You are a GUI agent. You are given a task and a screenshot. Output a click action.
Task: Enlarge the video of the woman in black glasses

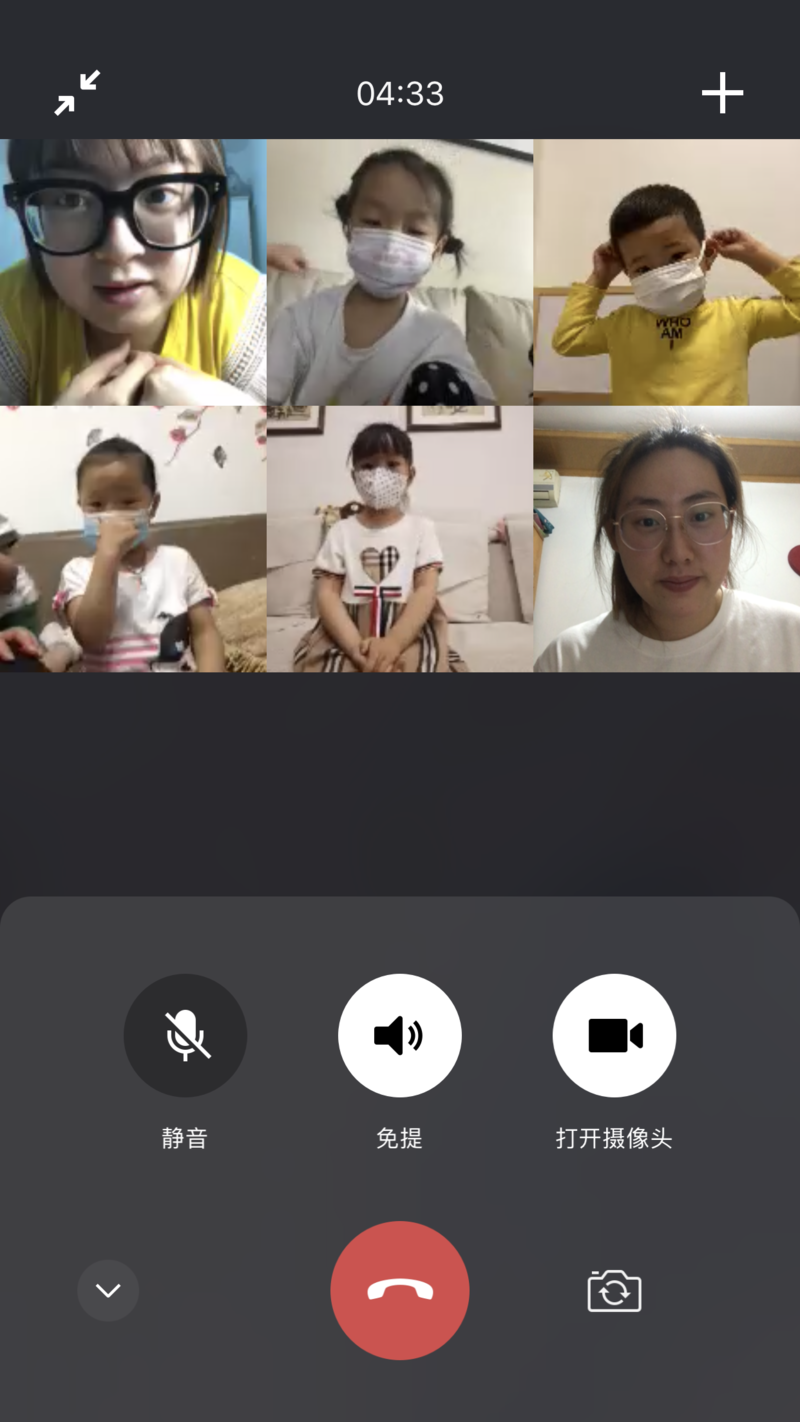(x=133, y=272)
